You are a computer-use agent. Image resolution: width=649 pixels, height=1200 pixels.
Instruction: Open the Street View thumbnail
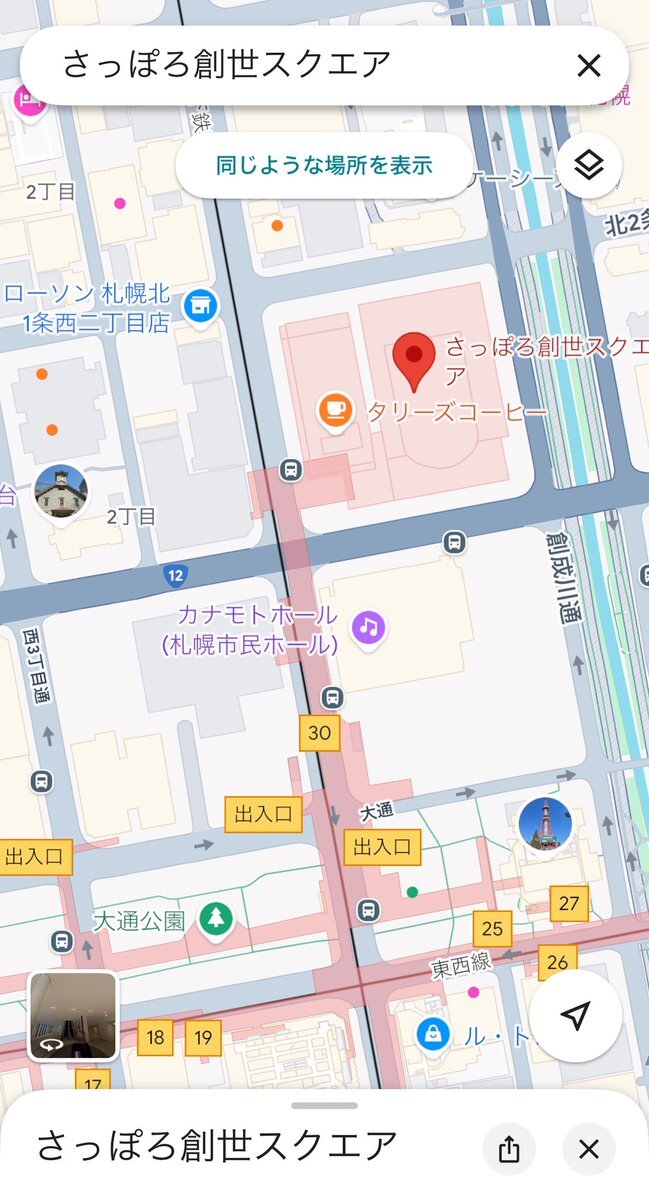pyautogui.click(x=73, y=1016)
